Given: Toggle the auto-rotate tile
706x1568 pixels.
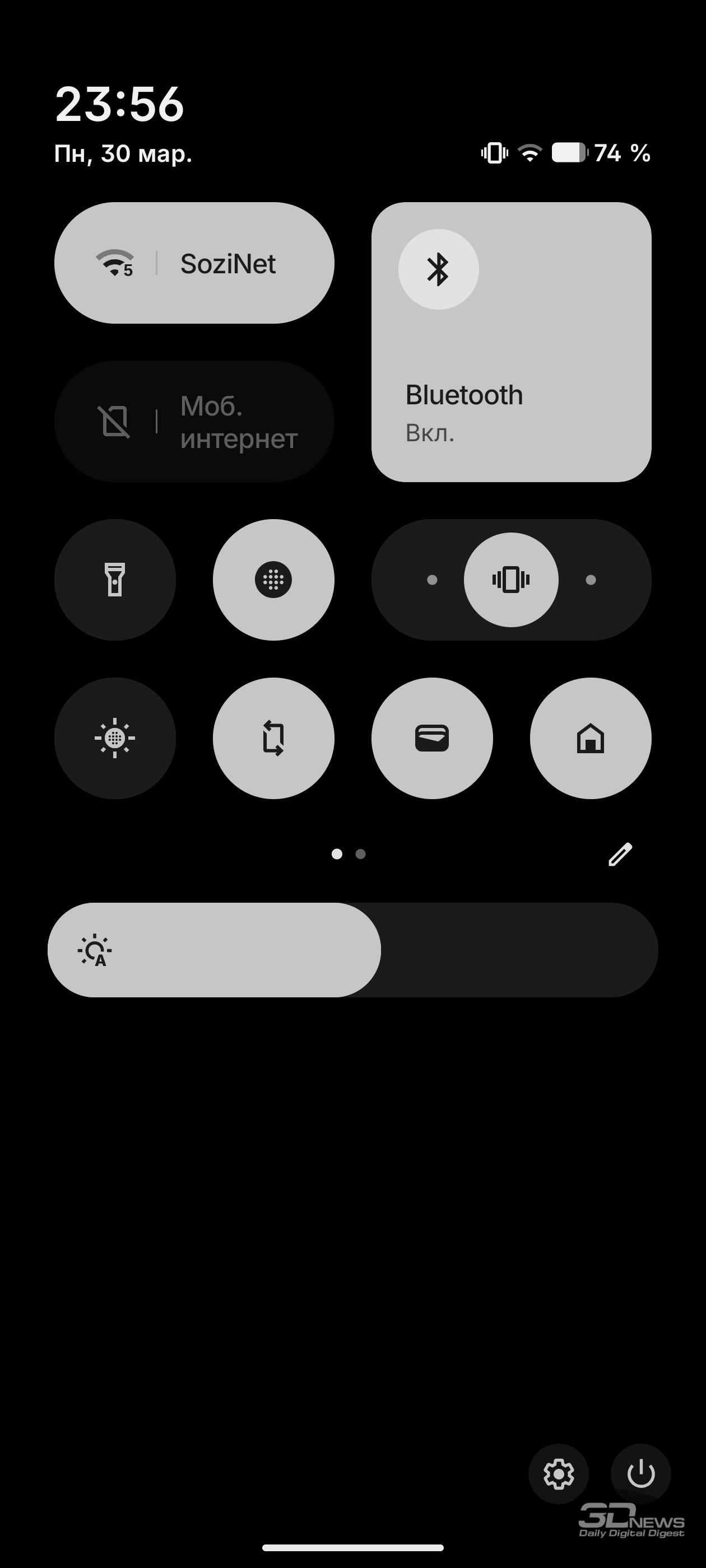Looking at the screenshot, I should tap(273, 738).
